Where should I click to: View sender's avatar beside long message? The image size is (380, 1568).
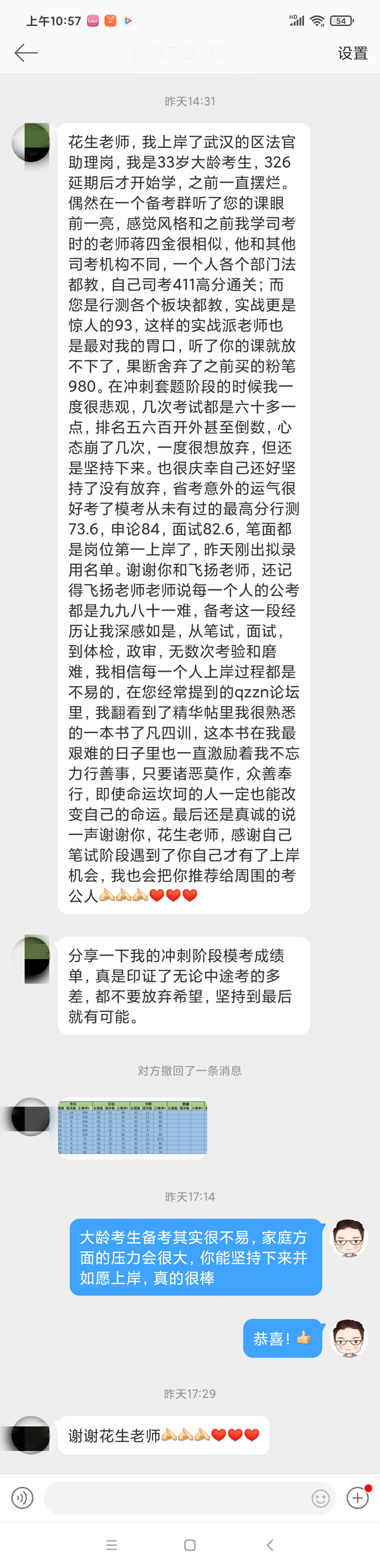click(x=32, y=142)
